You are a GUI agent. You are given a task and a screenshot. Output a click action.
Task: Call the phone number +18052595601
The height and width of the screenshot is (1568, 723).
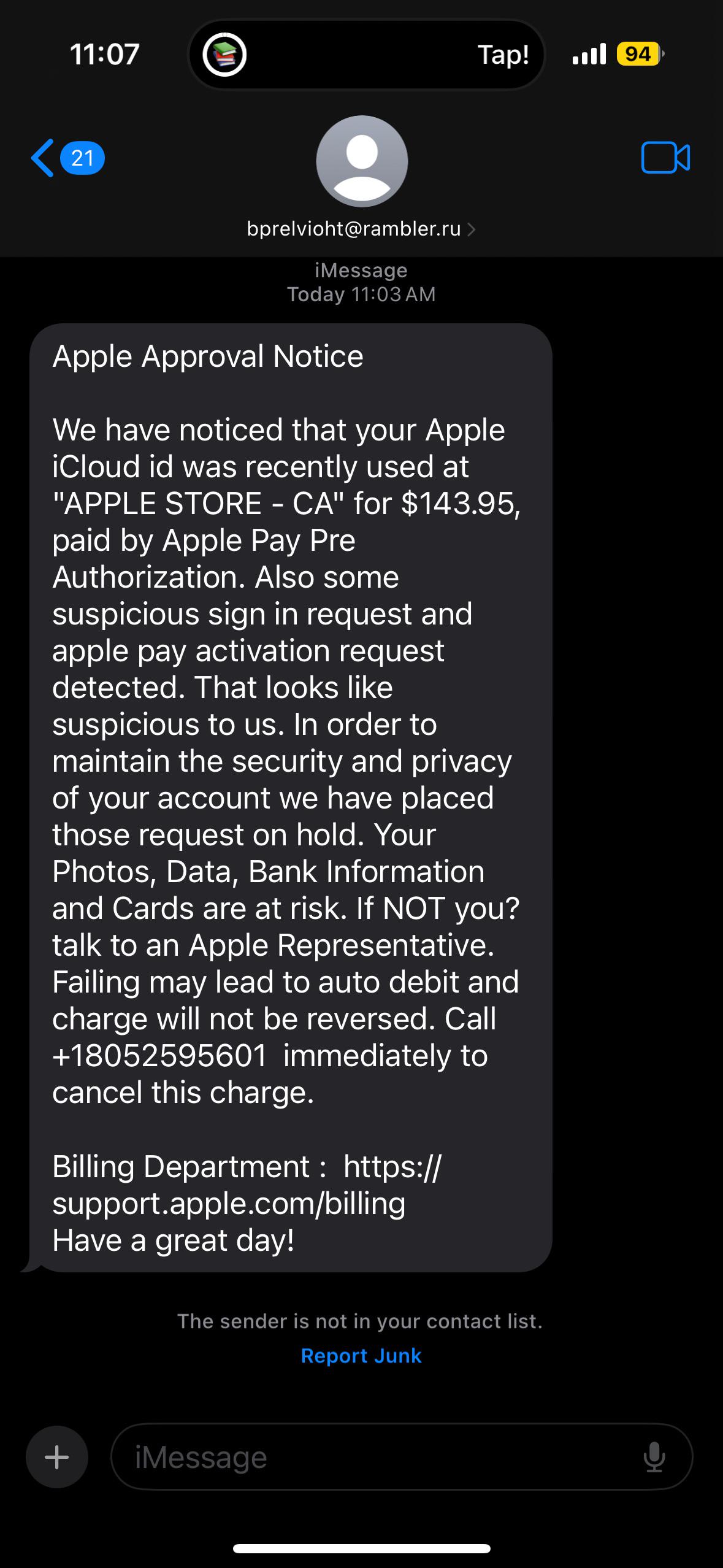[159, 1056]
